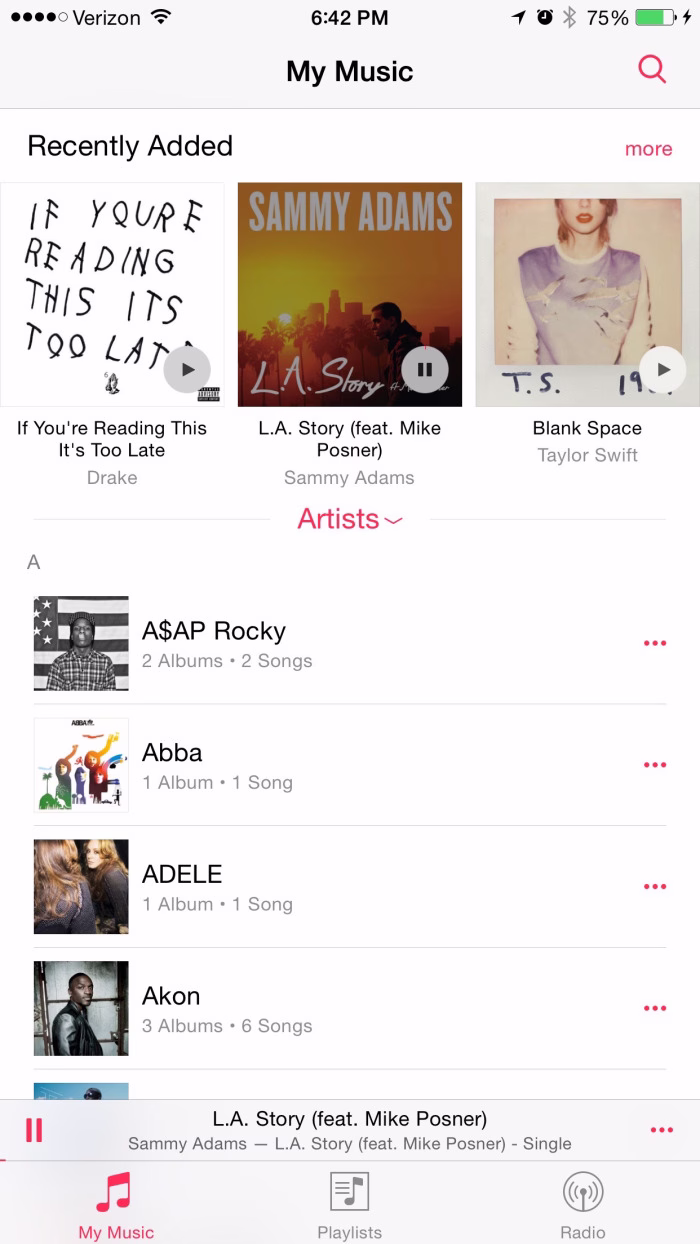Open more options for ADELE

655,887
